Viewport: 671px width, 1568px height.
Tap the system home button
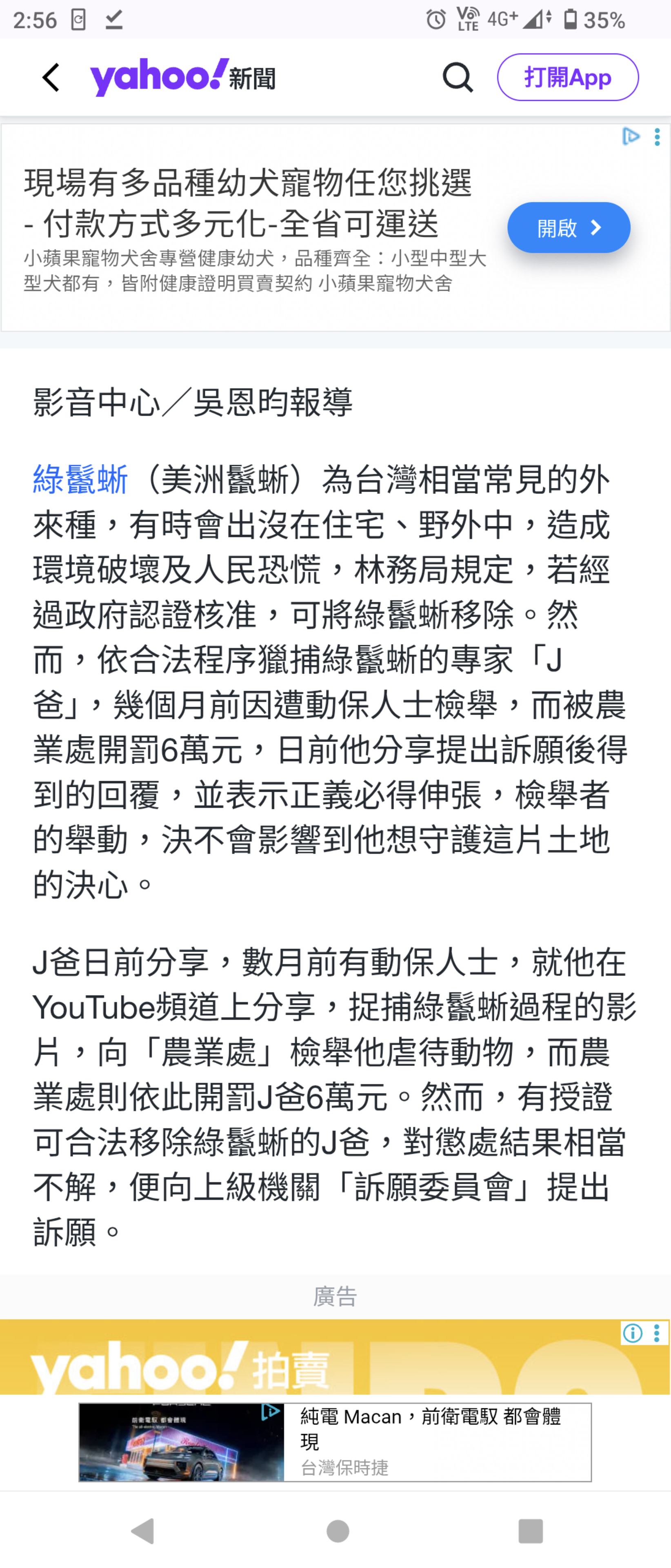[337, 1530]
